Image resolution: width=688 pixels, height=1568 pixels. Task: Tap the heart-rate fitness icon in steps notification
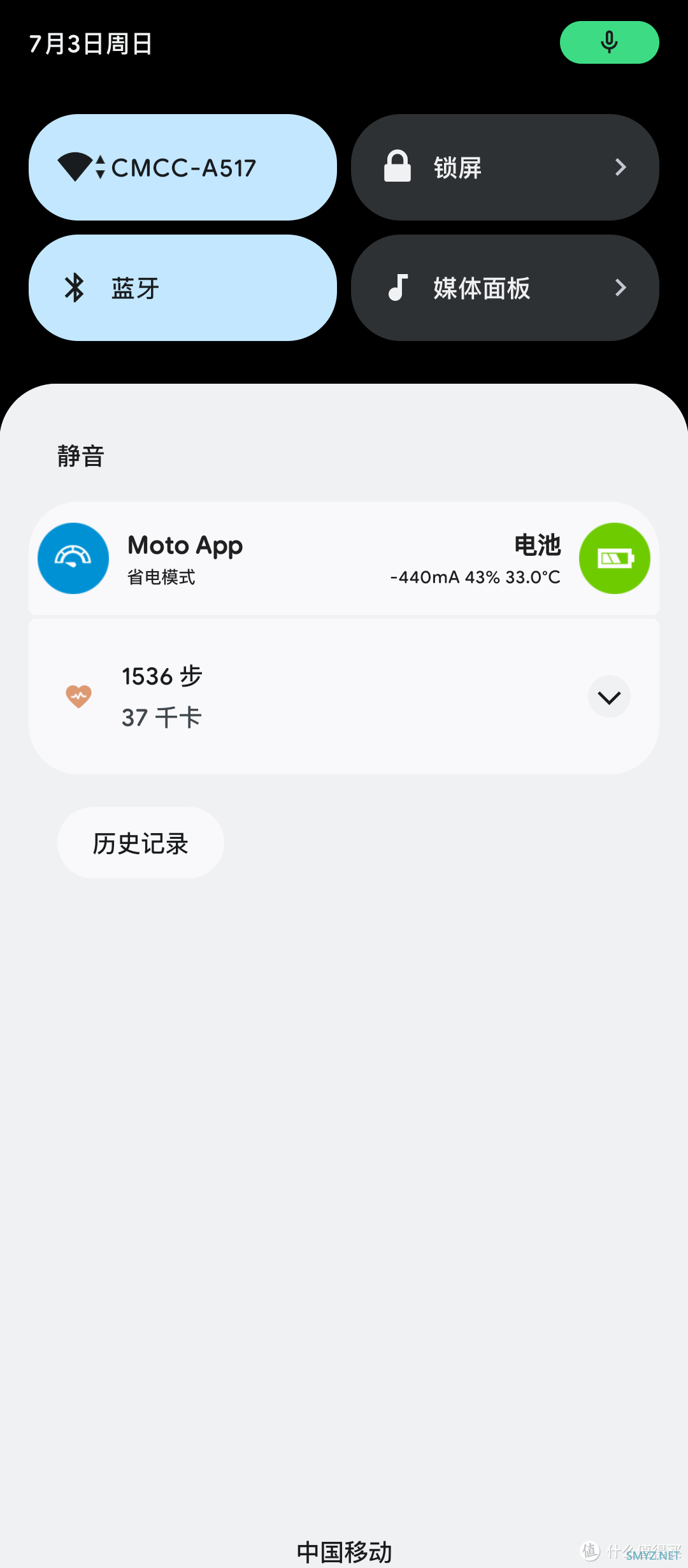[78, 695]
